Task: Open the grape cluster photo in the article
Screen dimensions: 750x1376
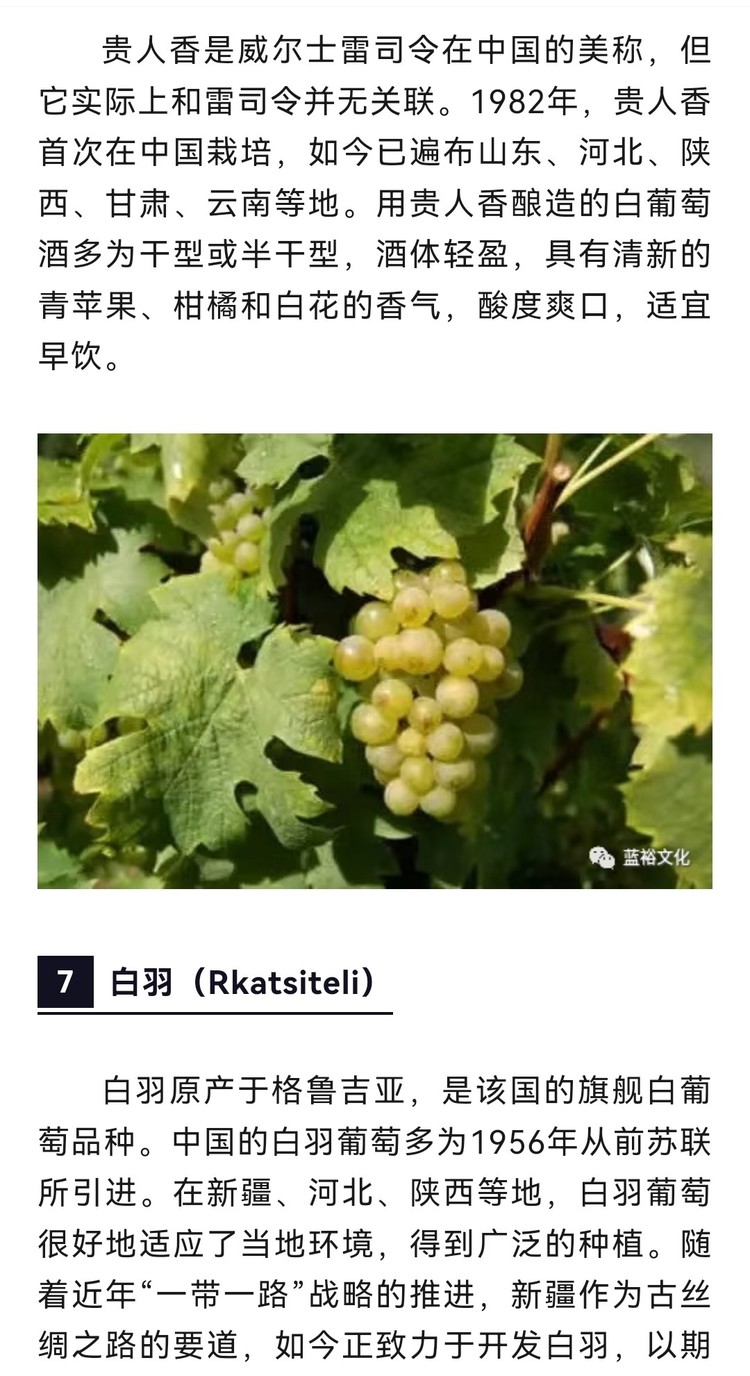Action: pos(375,660)
